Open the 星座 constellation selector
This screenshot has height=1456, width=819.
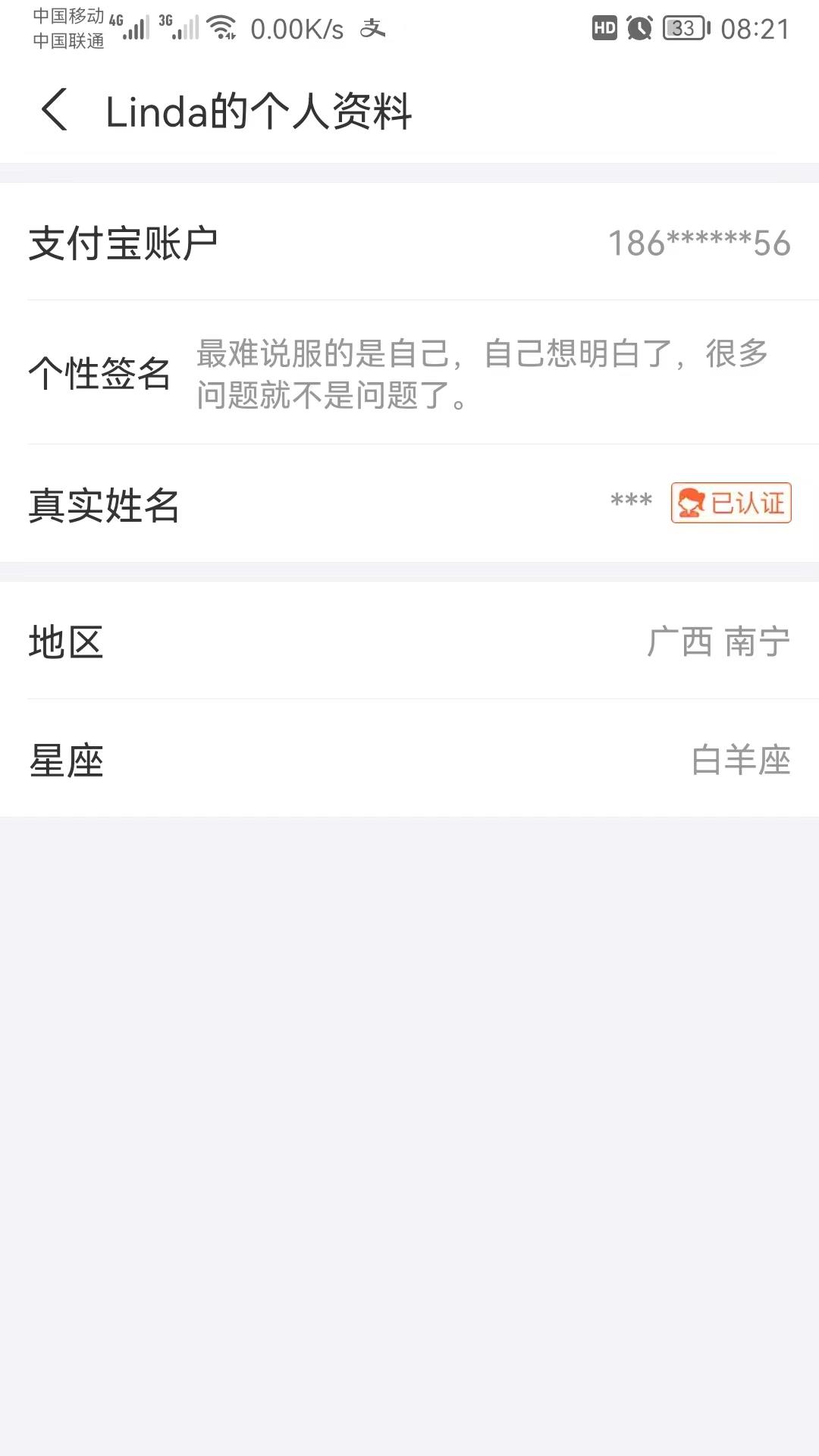(x=67, y=762)
